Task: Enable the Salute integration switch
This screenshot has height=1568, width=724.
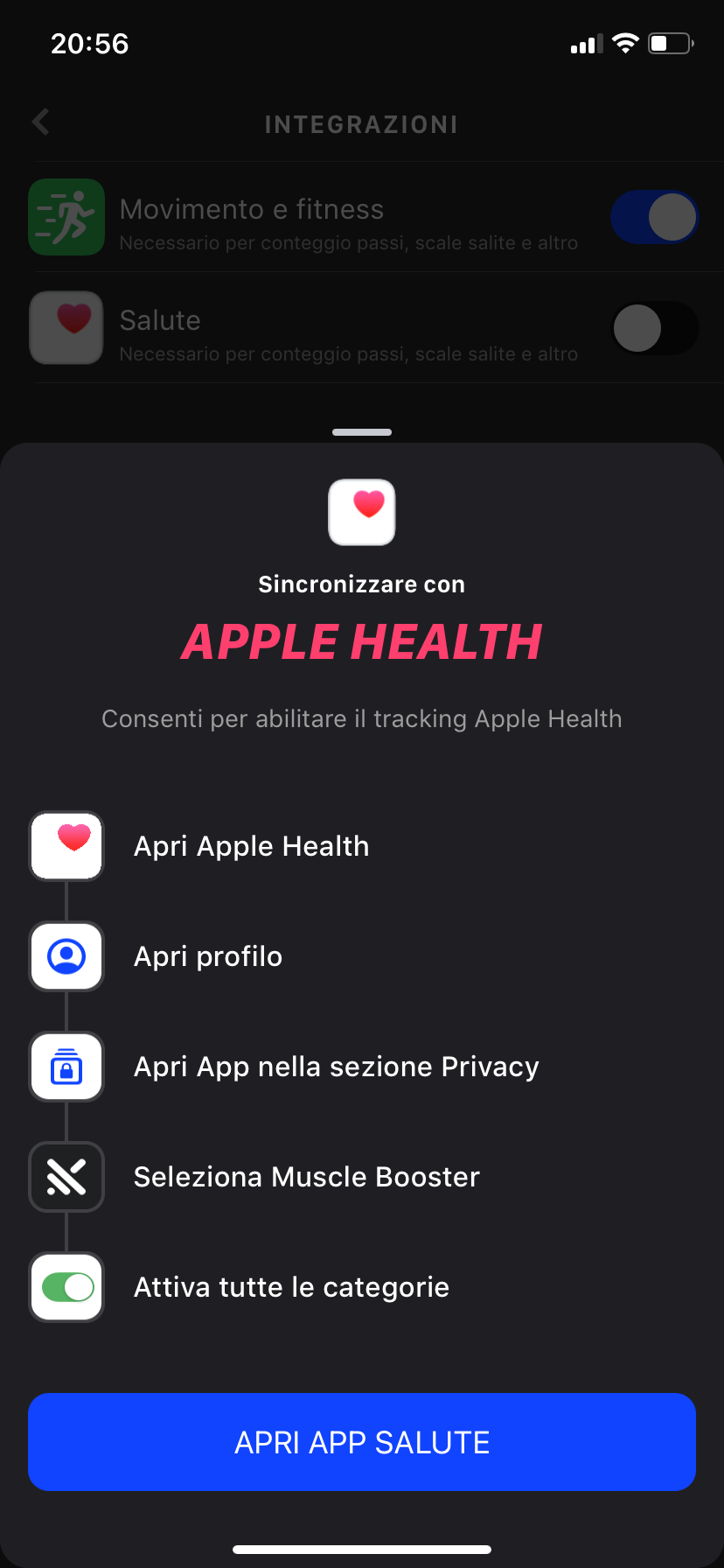Action: point(654,328)
